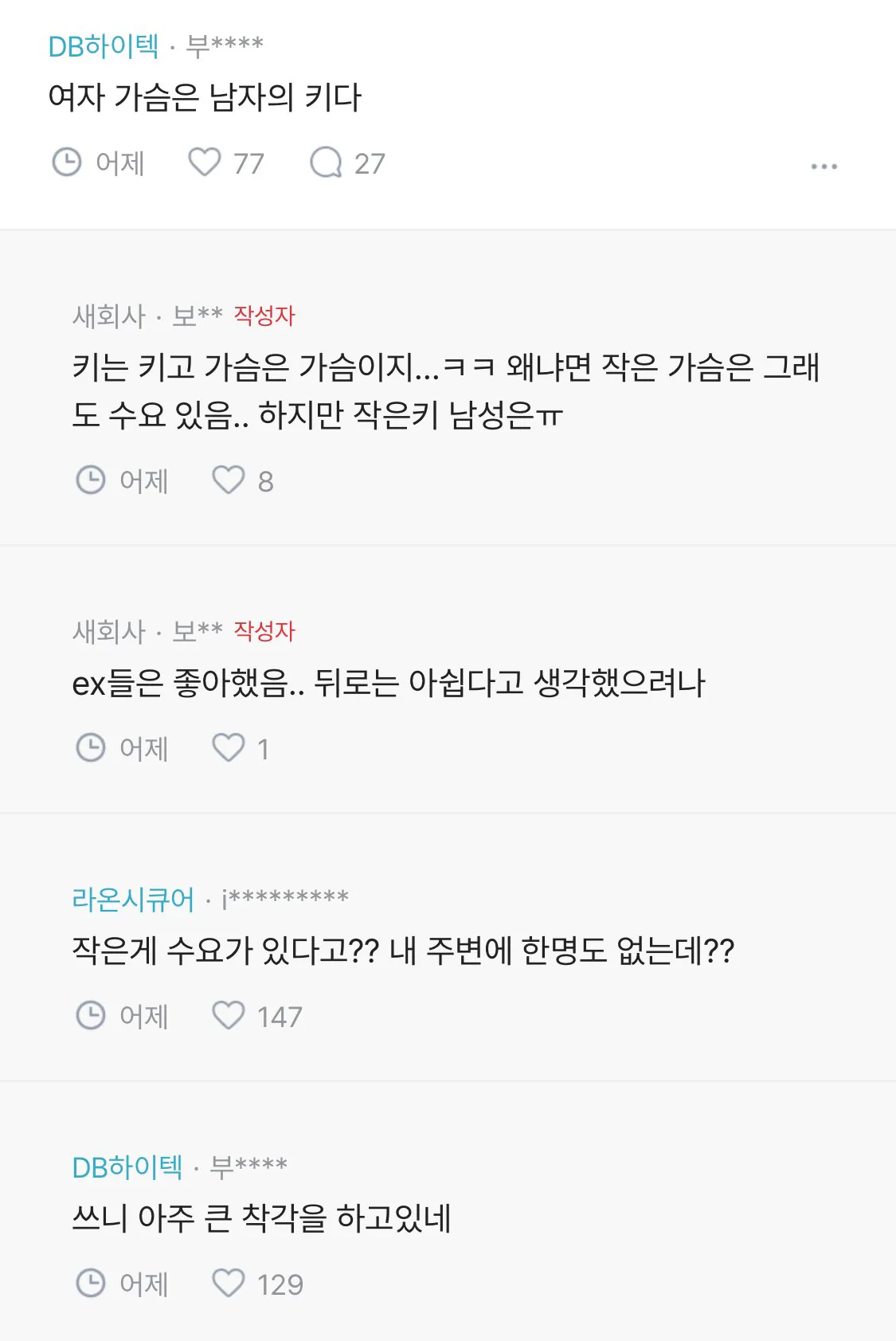
Task: Open the overflow menu on the top comment
Action: pyautogui.click(x=824, y=166)
